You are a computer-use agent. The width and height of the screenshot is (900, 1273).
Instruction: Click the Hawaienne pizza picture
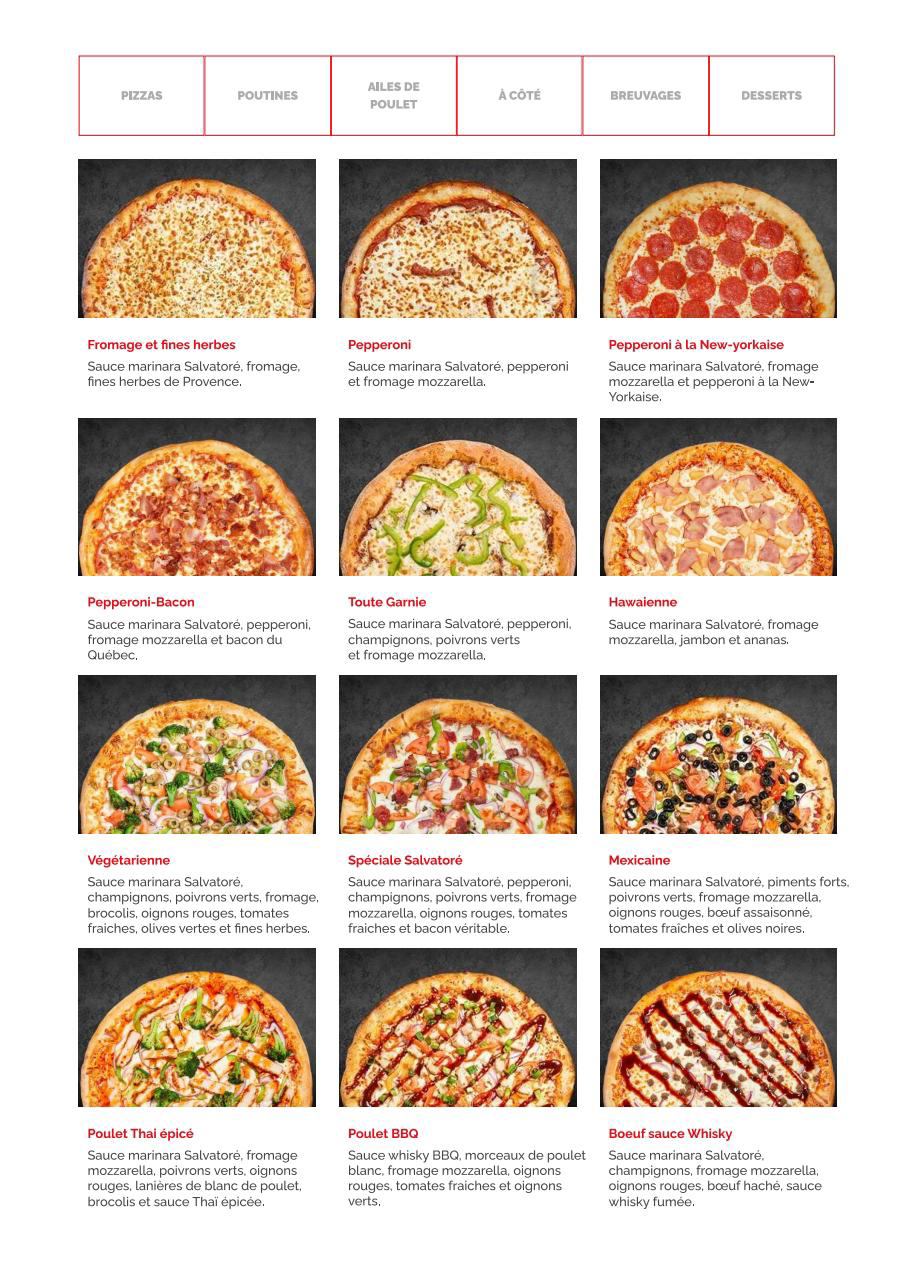(x=718, y=495)
